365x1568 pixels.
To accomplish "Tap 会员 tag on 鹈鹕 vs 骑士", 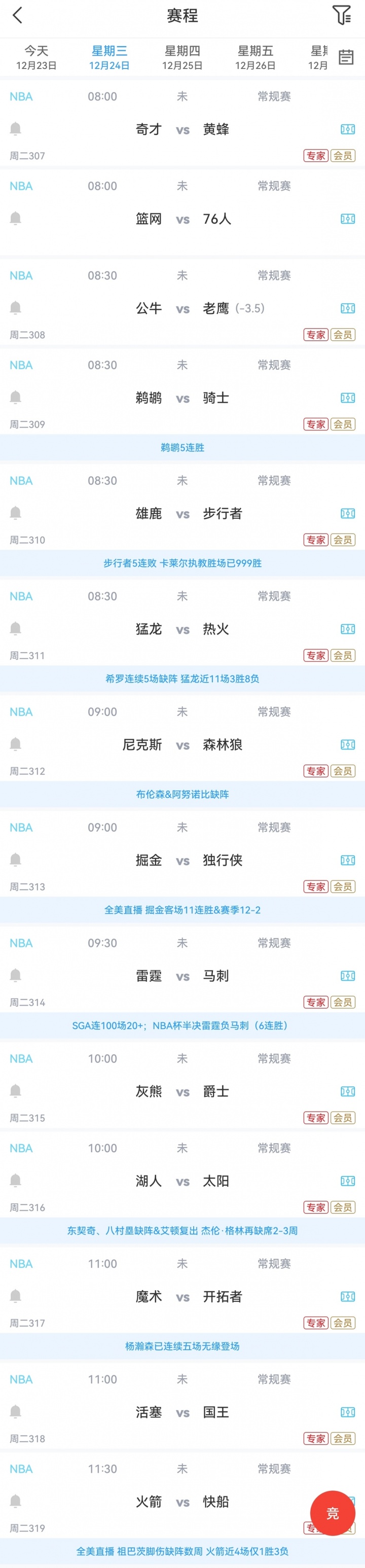I will point(343,424).
